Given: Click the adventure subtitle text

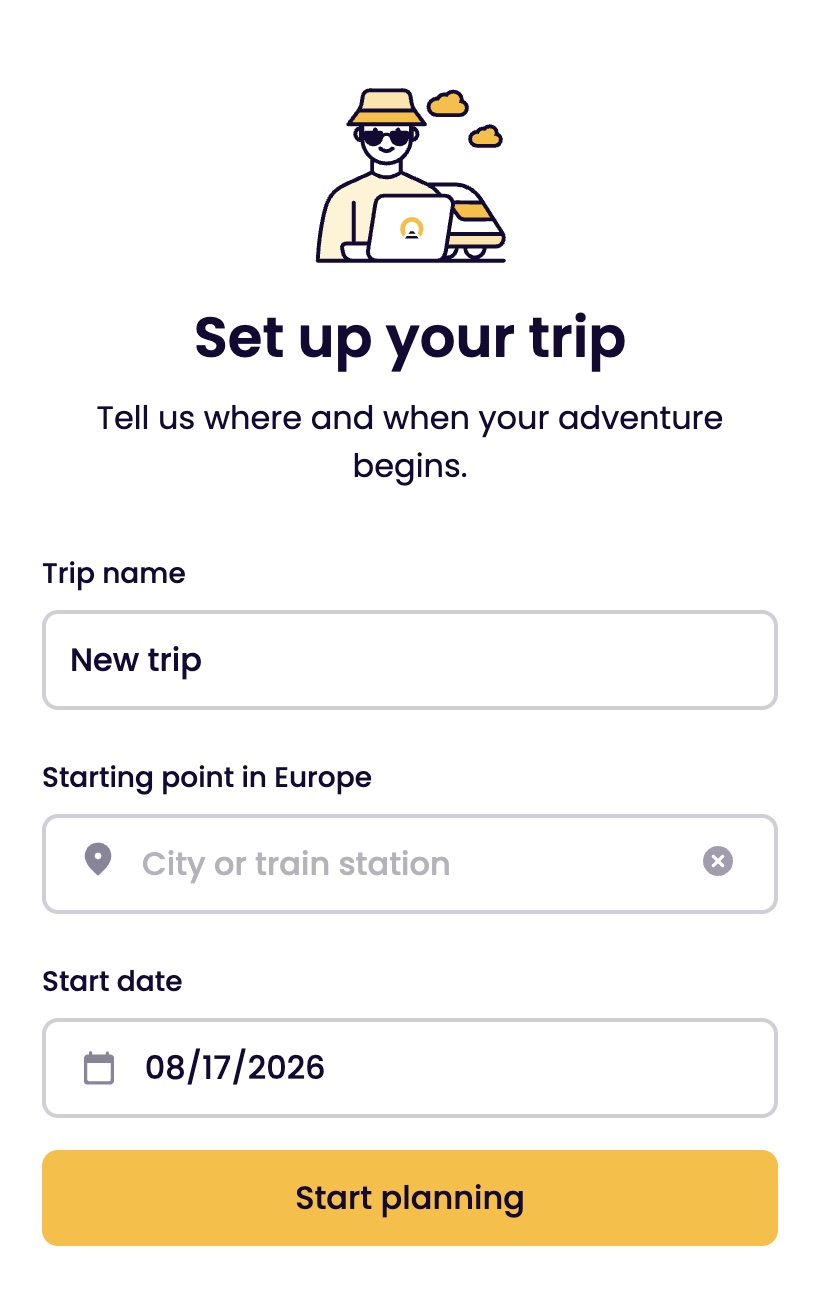Looking at the screenshot, I should tap(410, 440).
